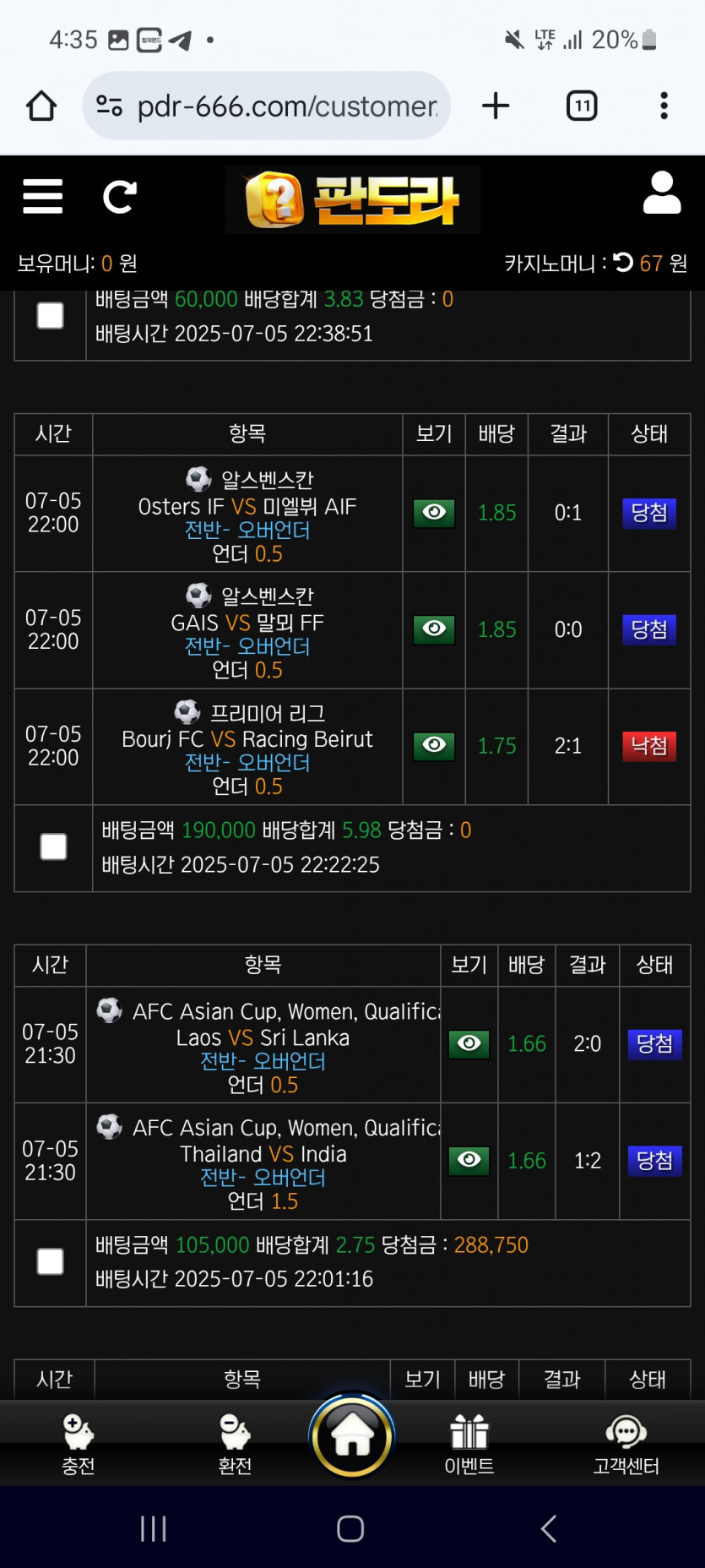
Task: Check the box for the 190,000 bet
Action: [x=53, y=847]
